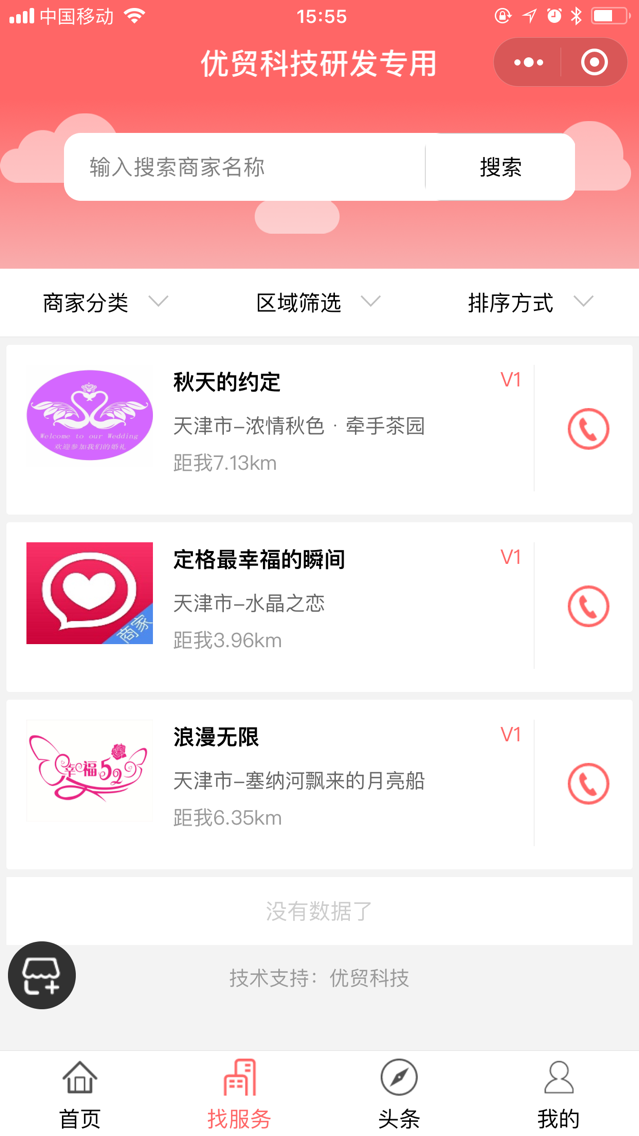Tap the 搜索 button
Viewport: 639px width, 1136px height.
[500, 167]
